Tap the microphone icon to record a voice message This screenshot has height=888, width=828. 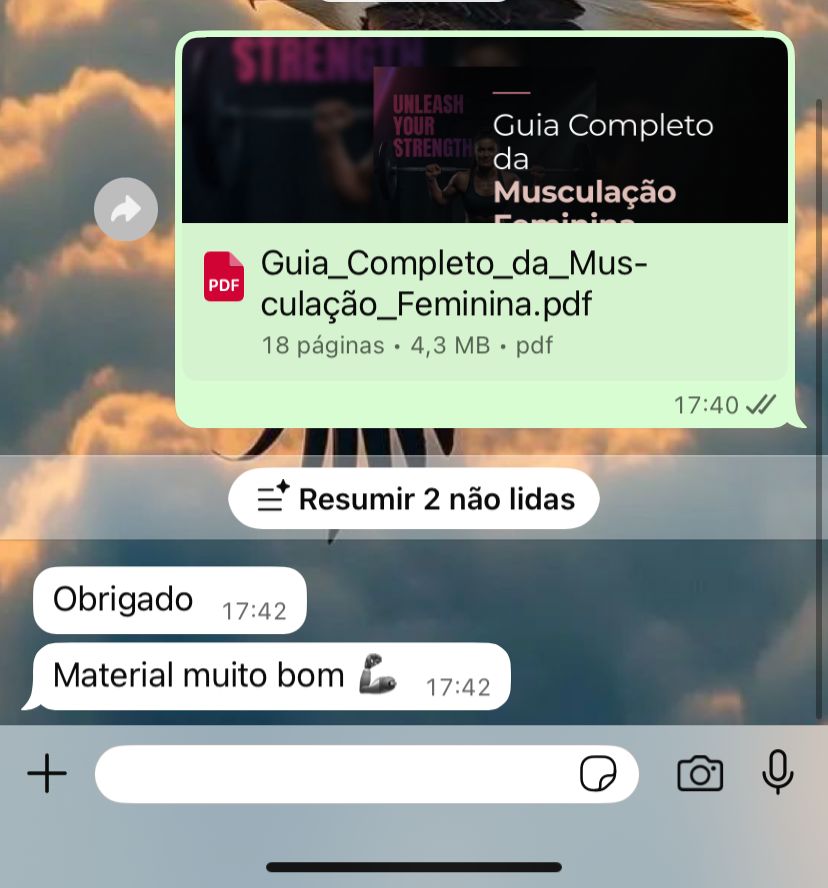778,772
